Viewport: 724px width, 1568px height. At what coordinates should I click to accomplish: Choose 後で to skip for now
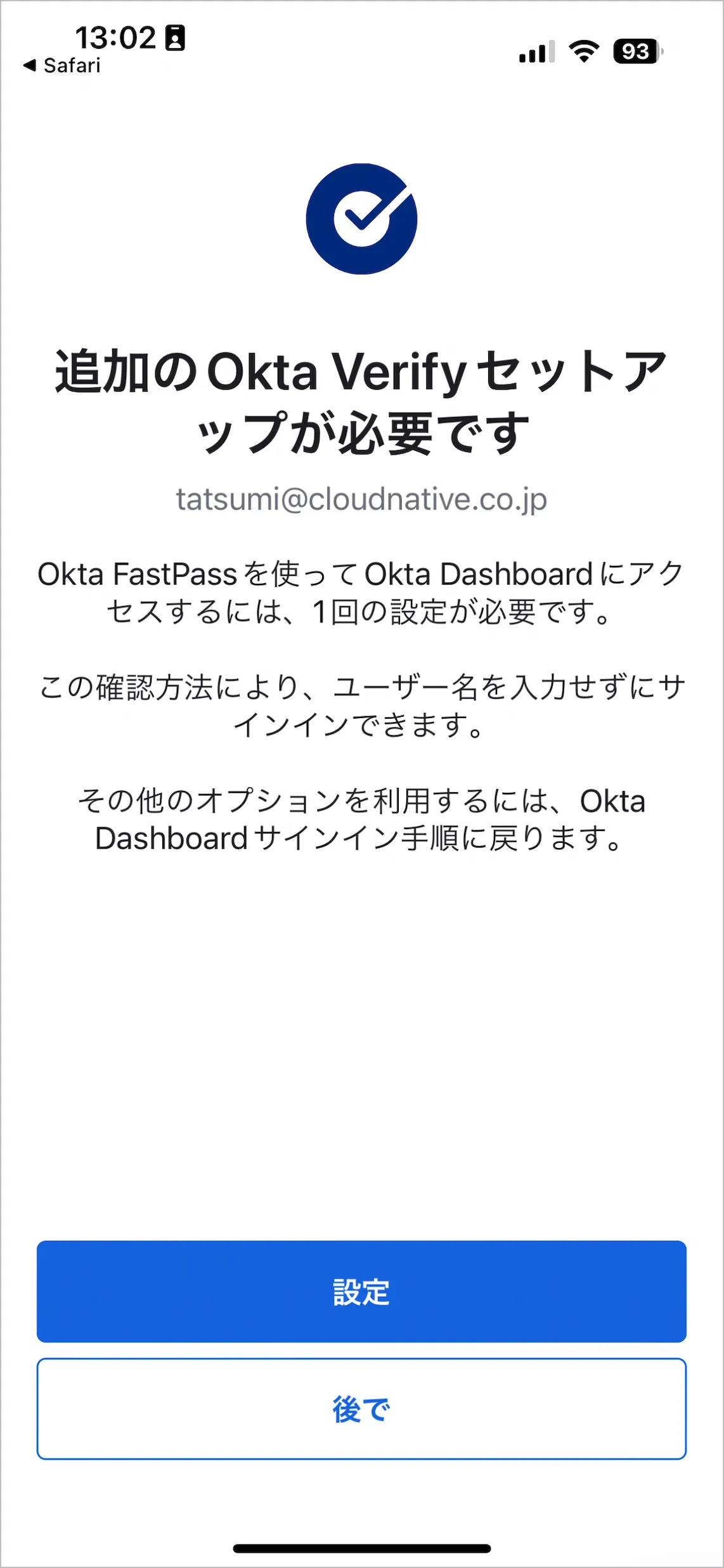[x=361, y=1409]
